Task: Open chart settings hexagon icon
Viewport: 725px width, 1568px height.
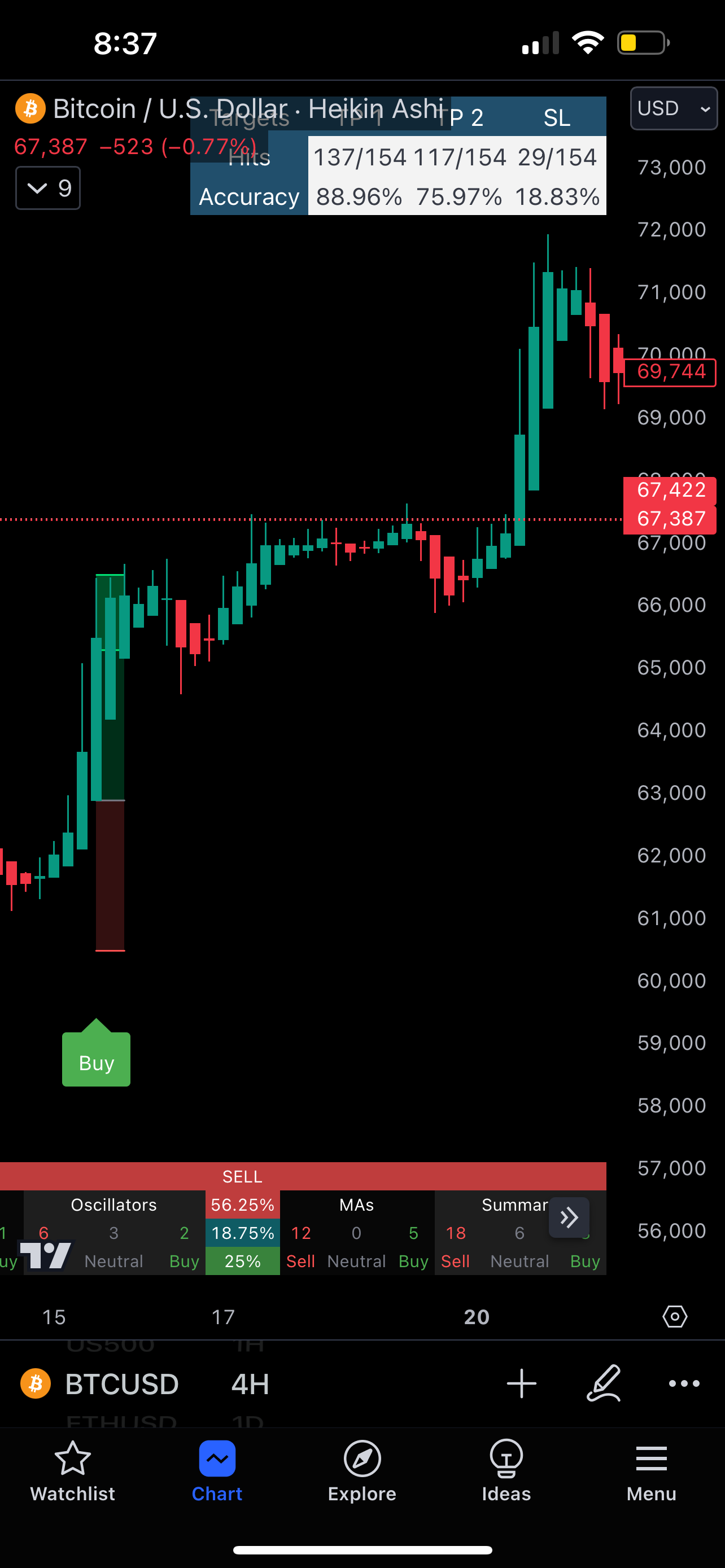Action: 675,1316
